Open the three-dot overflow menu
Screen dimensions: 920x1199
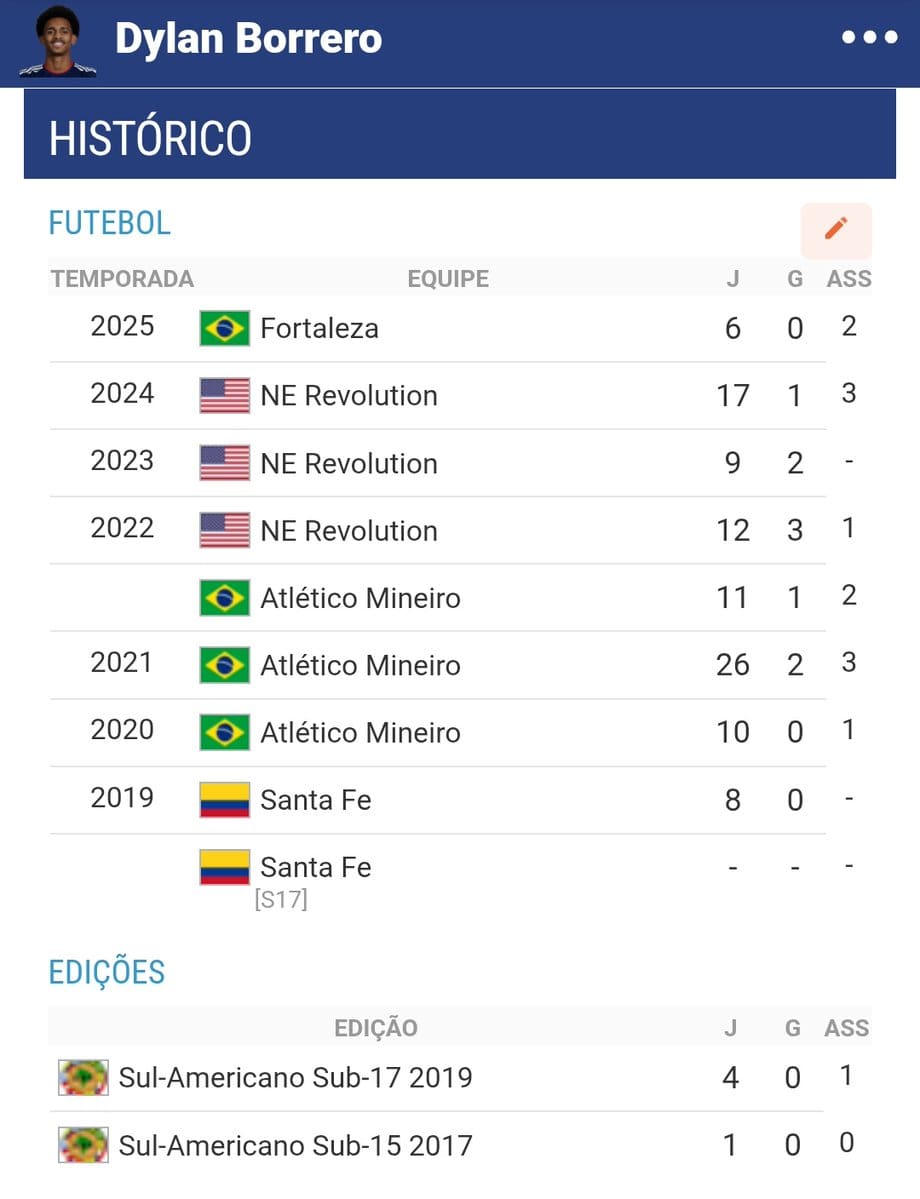[869, 38]
